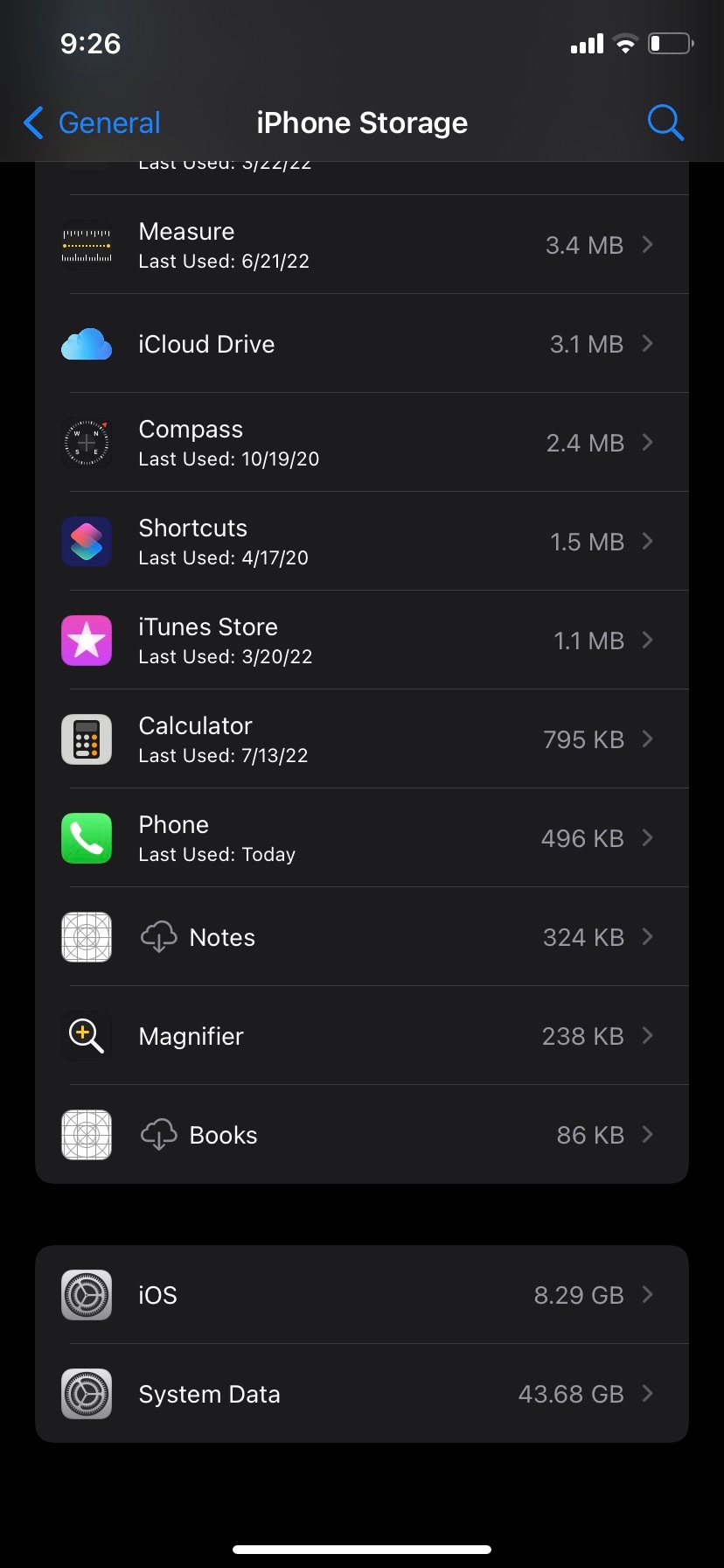Open the Phone app storage row
The height and width of the screenshot is (1568, 724).
click(362, 838)
